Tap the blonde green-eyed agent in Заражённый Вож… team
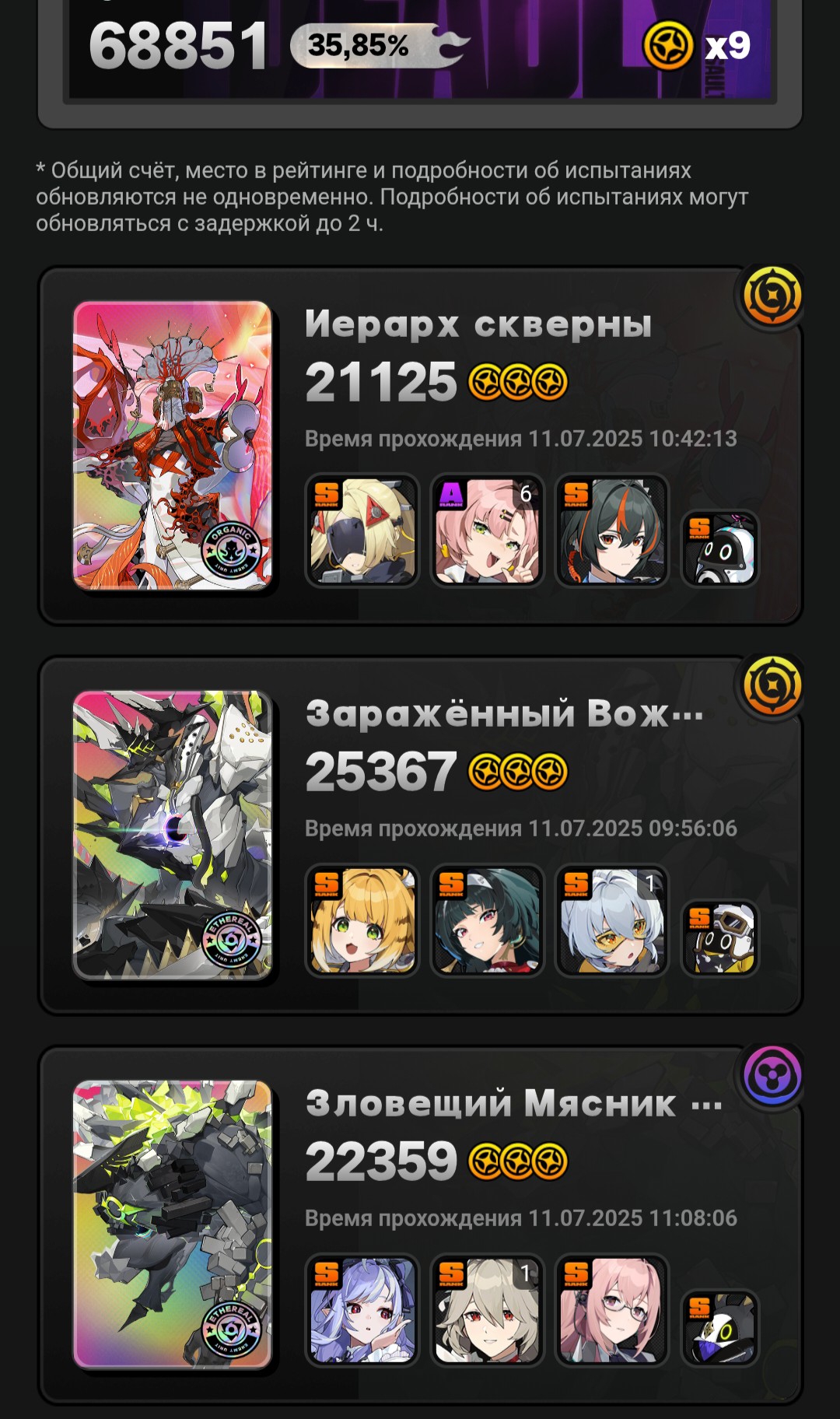The image size is (840, 1419). point(362,920)
